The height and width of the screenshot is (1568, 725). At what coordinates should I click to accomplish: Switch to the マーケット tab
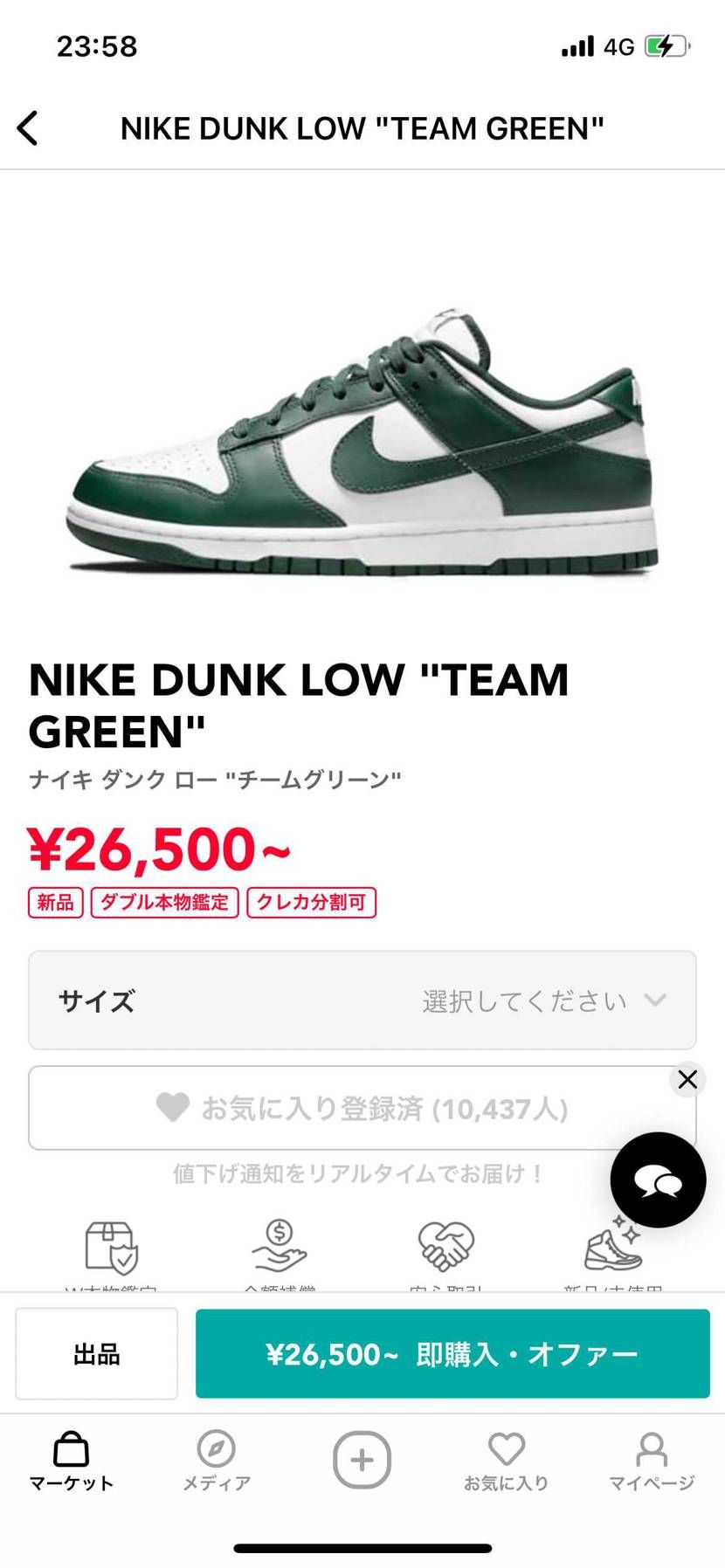tap(72, 1461)
